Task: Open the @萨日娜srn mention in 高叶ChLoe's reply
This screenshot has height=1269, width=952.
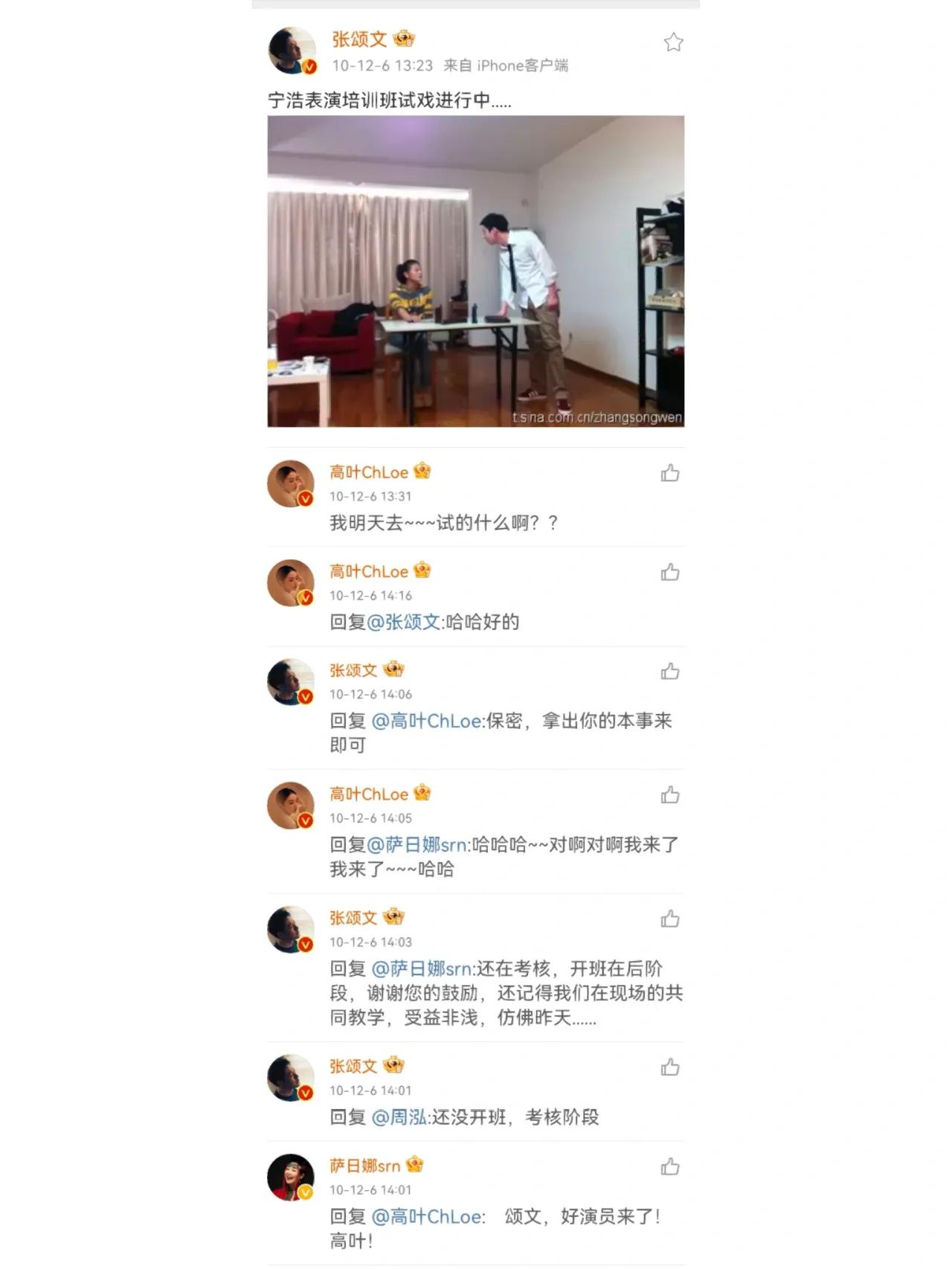Action: tap(417, 845)
